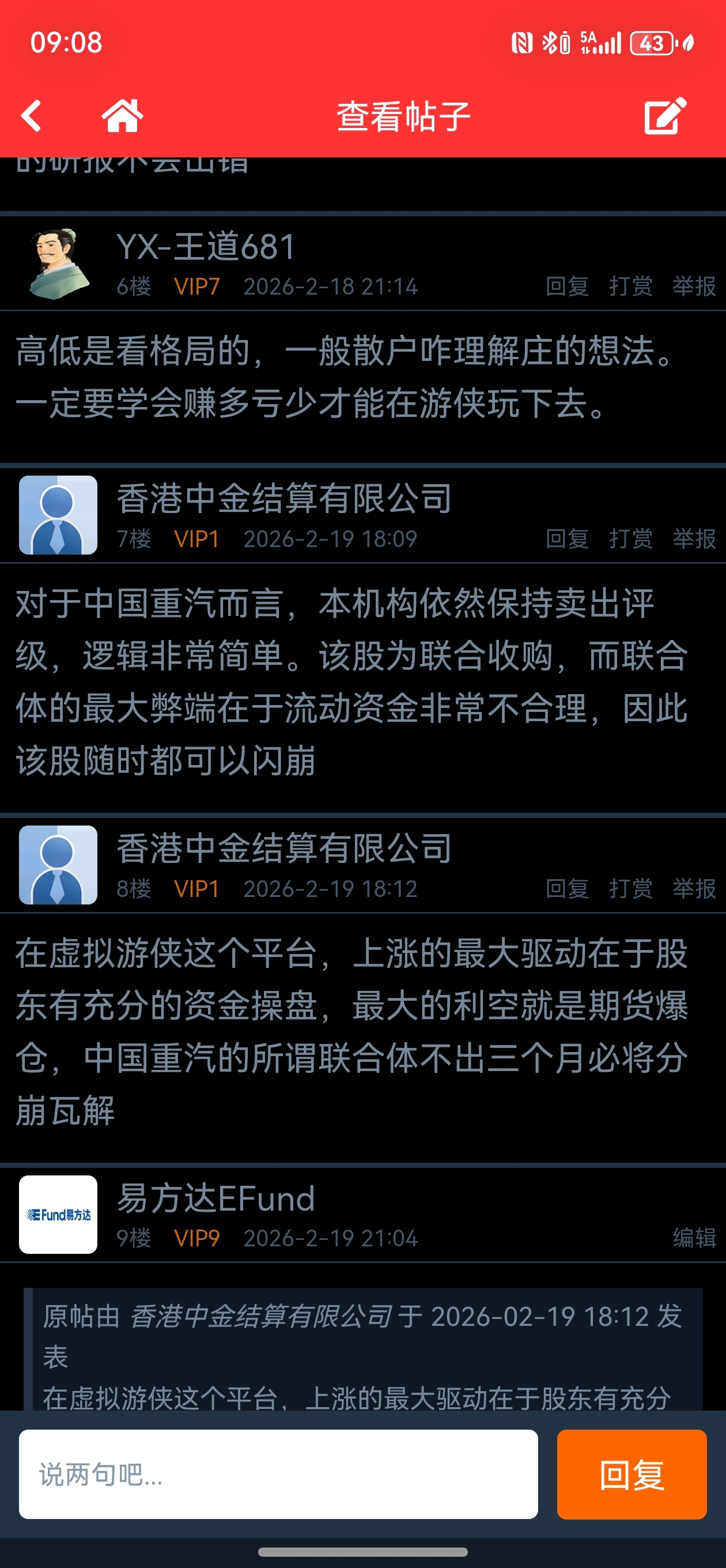Focus the 说两句吧 reply text field
This screenshot has width=726, height=1568.
point(278,1474)
